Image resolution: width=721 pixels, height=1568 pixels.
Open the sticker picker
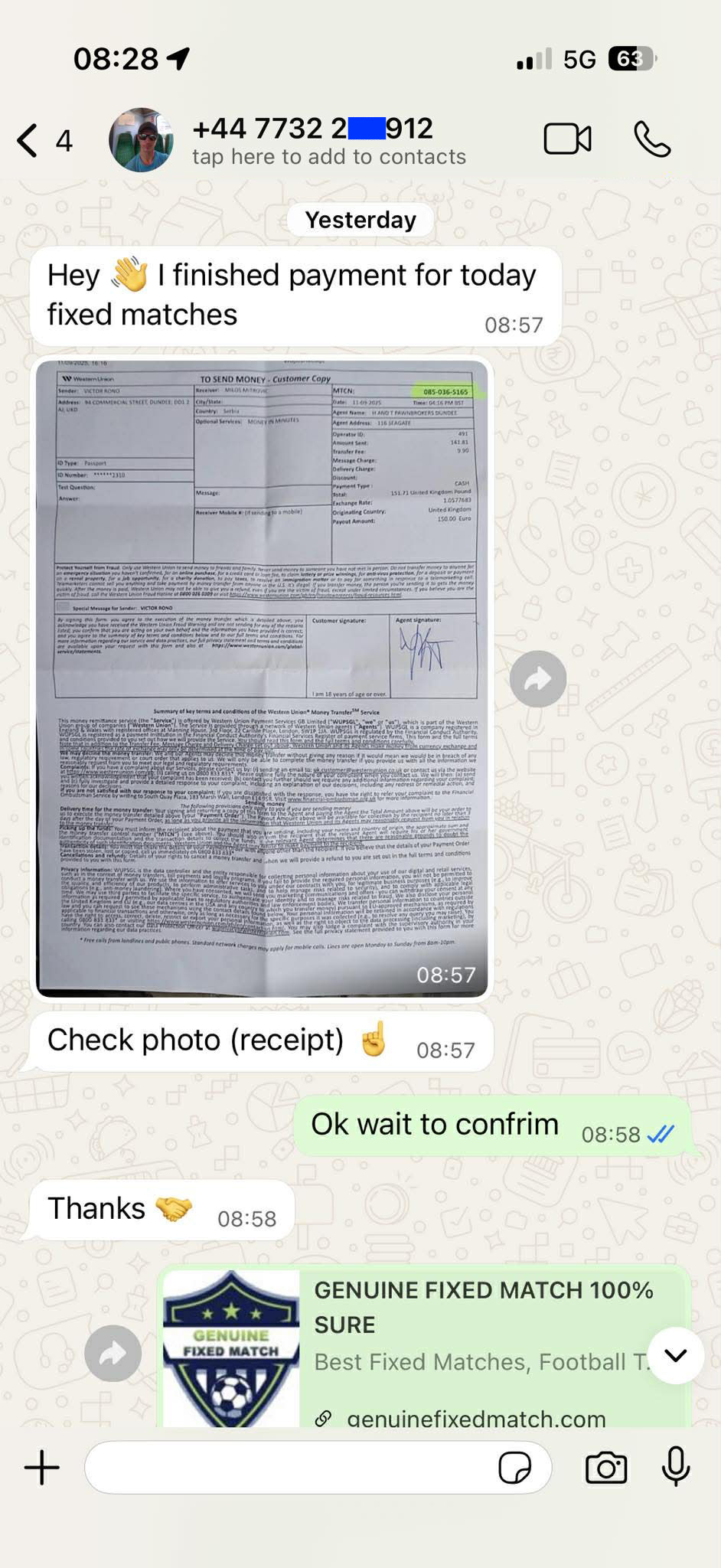(514, 1468)
